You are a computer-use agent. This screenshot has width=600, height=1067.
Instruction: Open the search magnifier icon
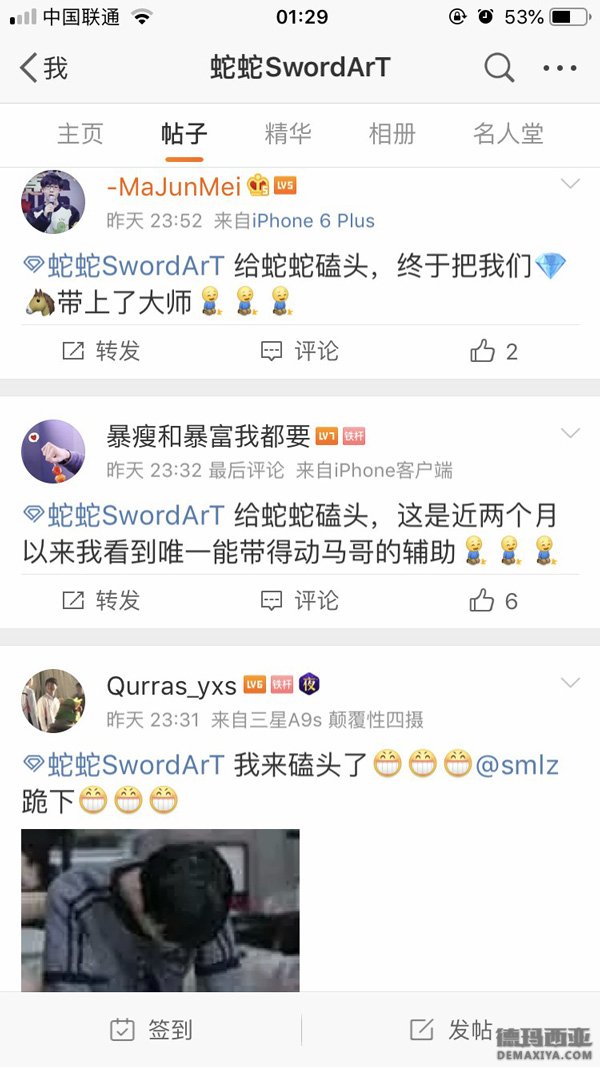(499, 68)
